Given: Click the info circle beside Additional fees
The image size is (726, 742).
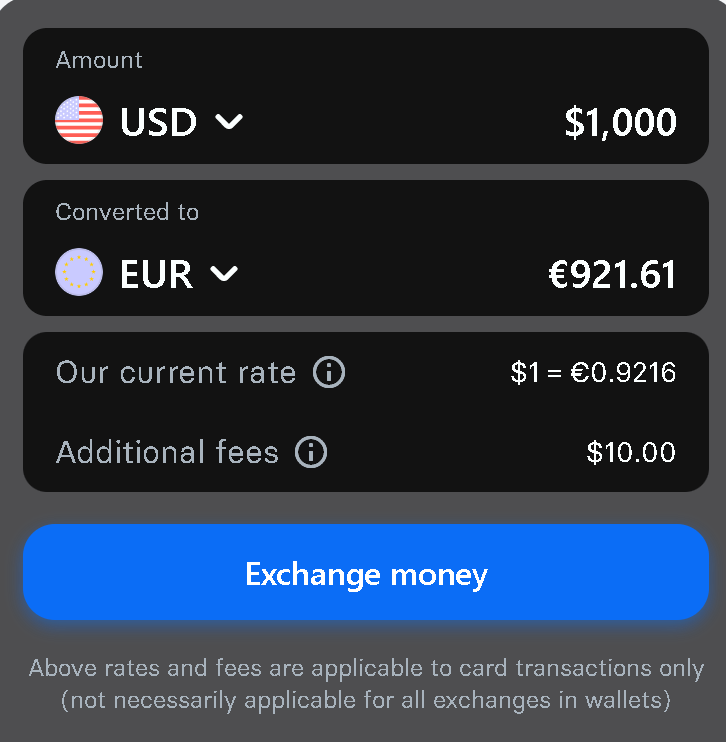Looking at the screenshot, I should 311,452.
